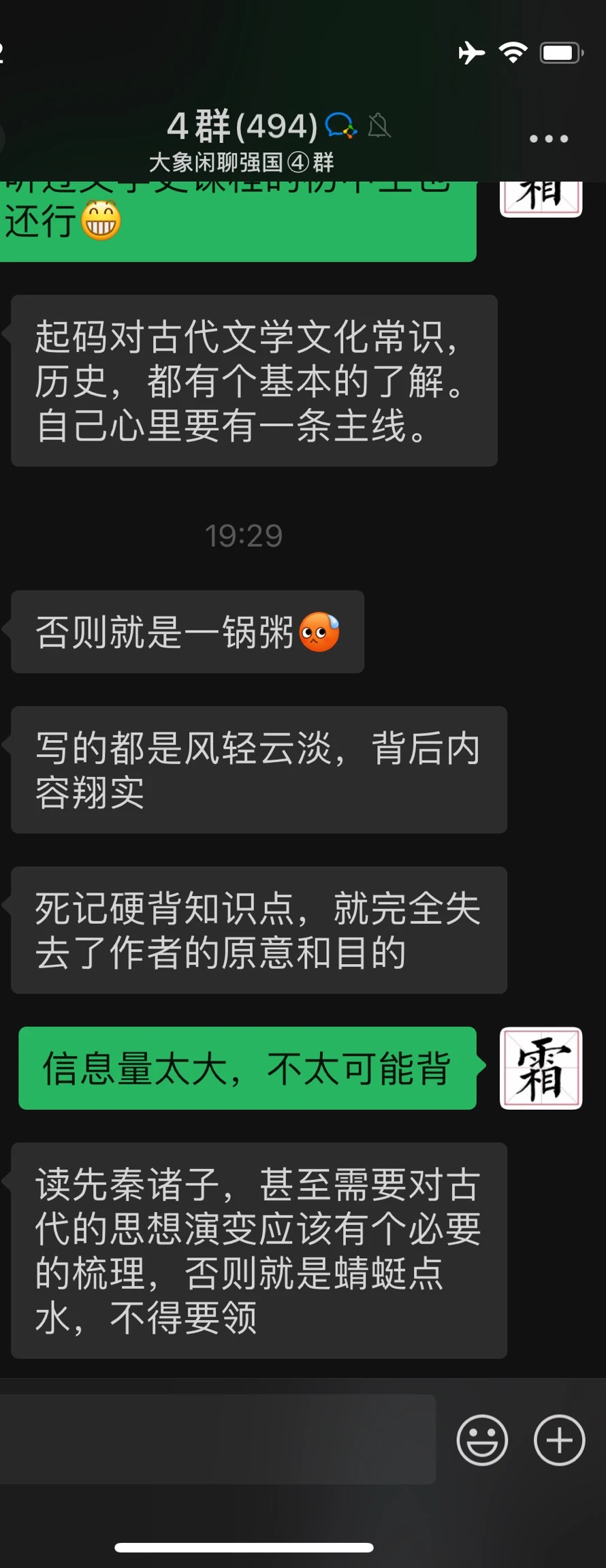Open the emoji sticker picker

482,1439
